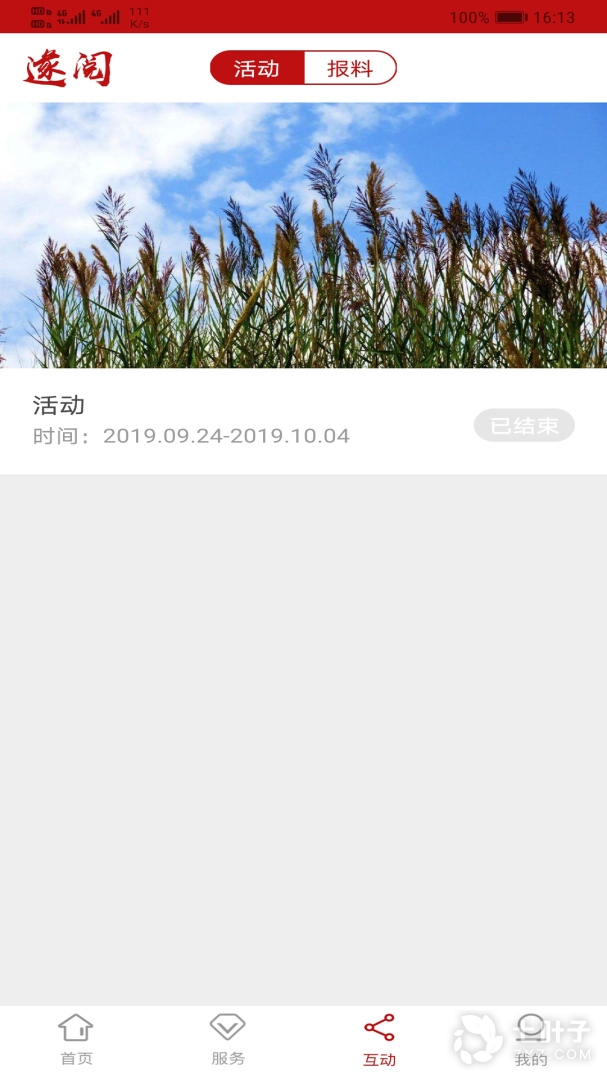Switch to the 我的 tab

[x=531, y=1040]
